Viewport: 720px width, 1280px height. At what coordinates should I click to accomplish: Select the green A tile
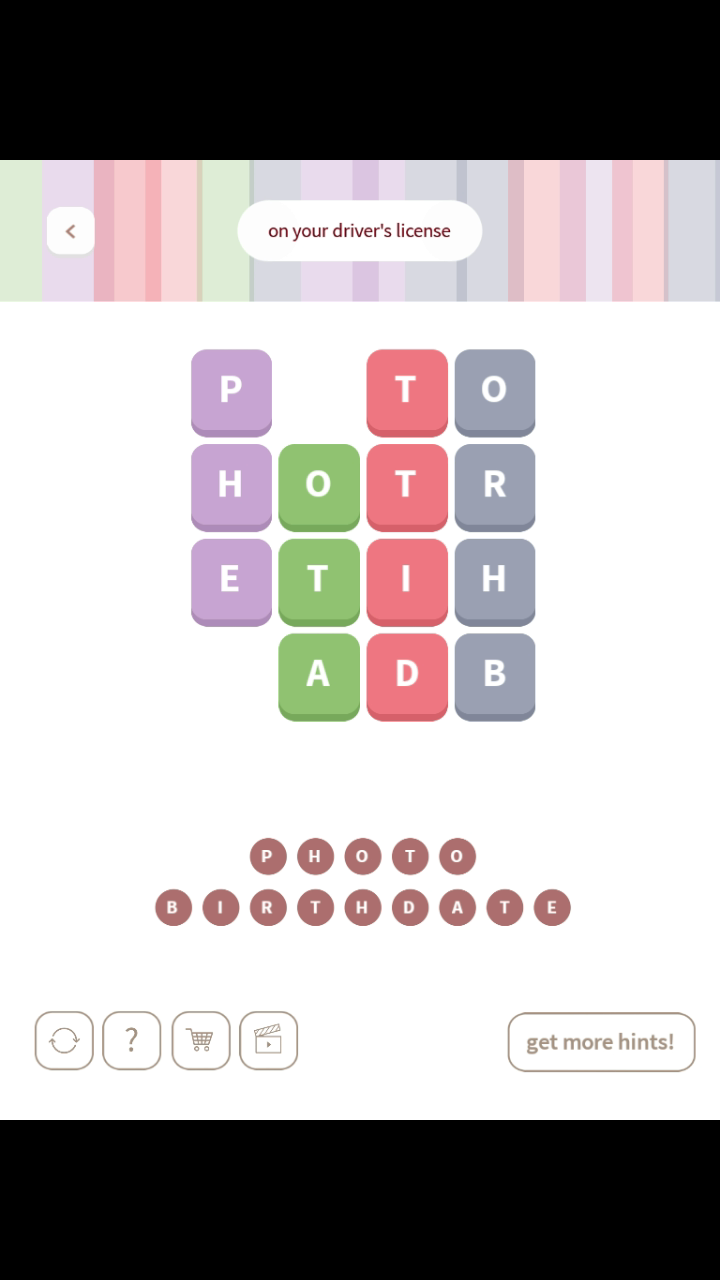point(319,675)
